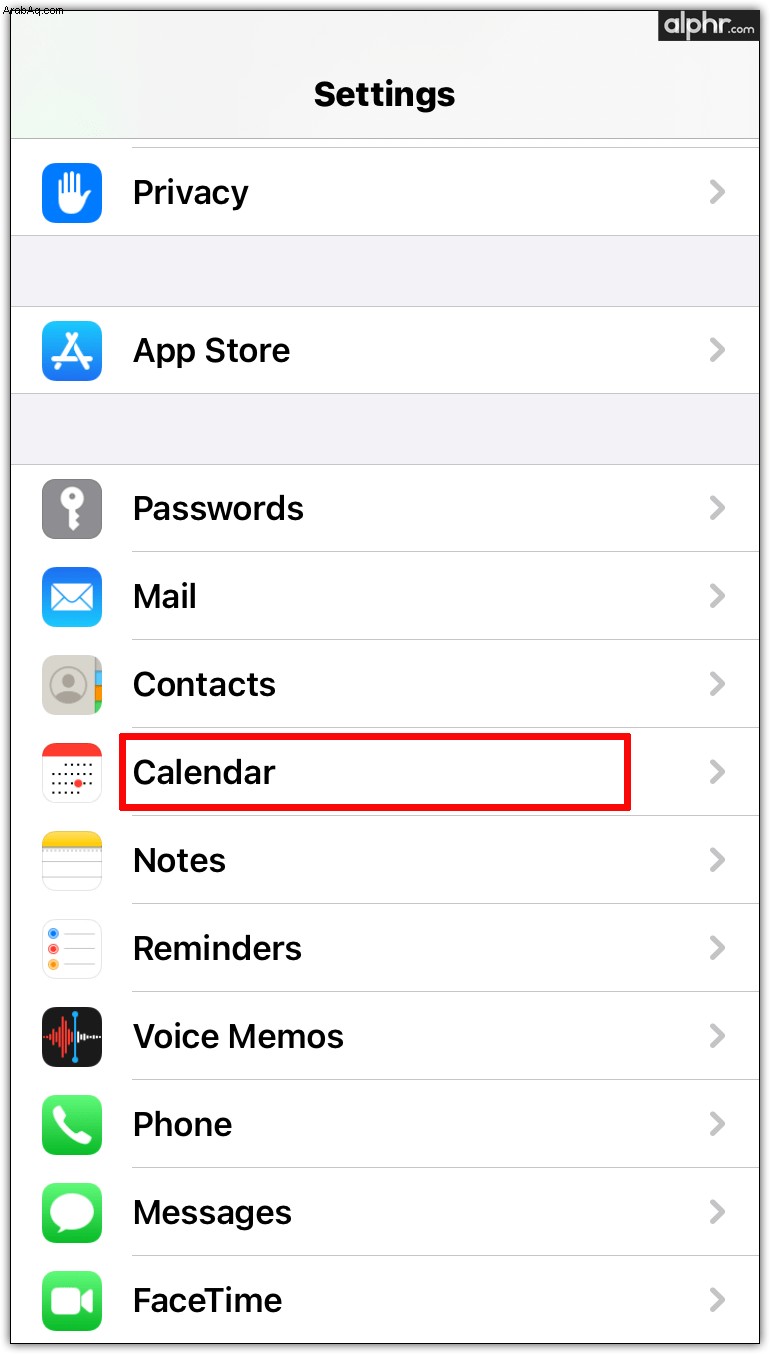Open Mail settings
The image size is (770, 1354).
point(385,596)
